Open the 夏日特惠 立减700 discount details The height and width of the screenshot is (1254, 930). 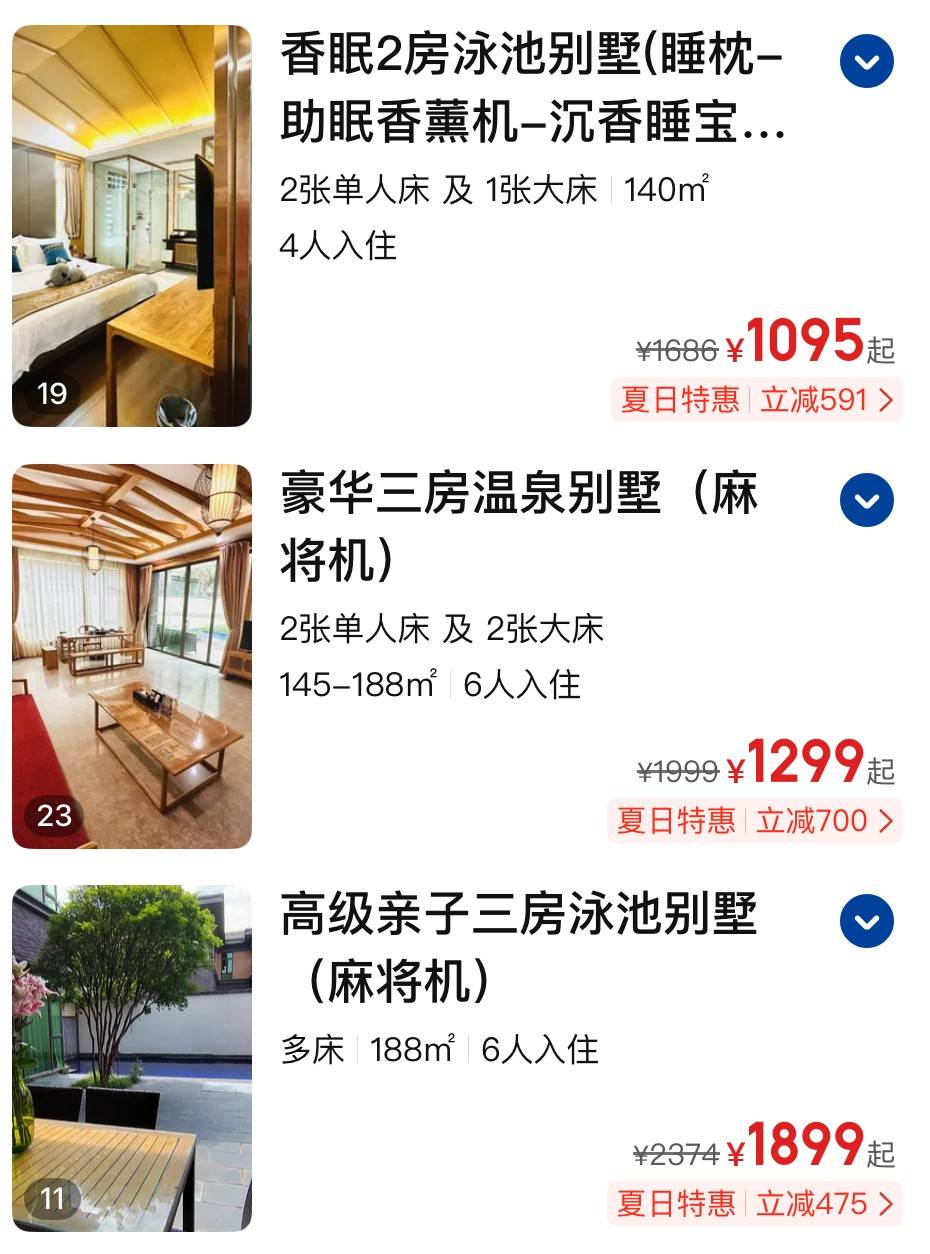pyautogui.click(x=754, y=821)
